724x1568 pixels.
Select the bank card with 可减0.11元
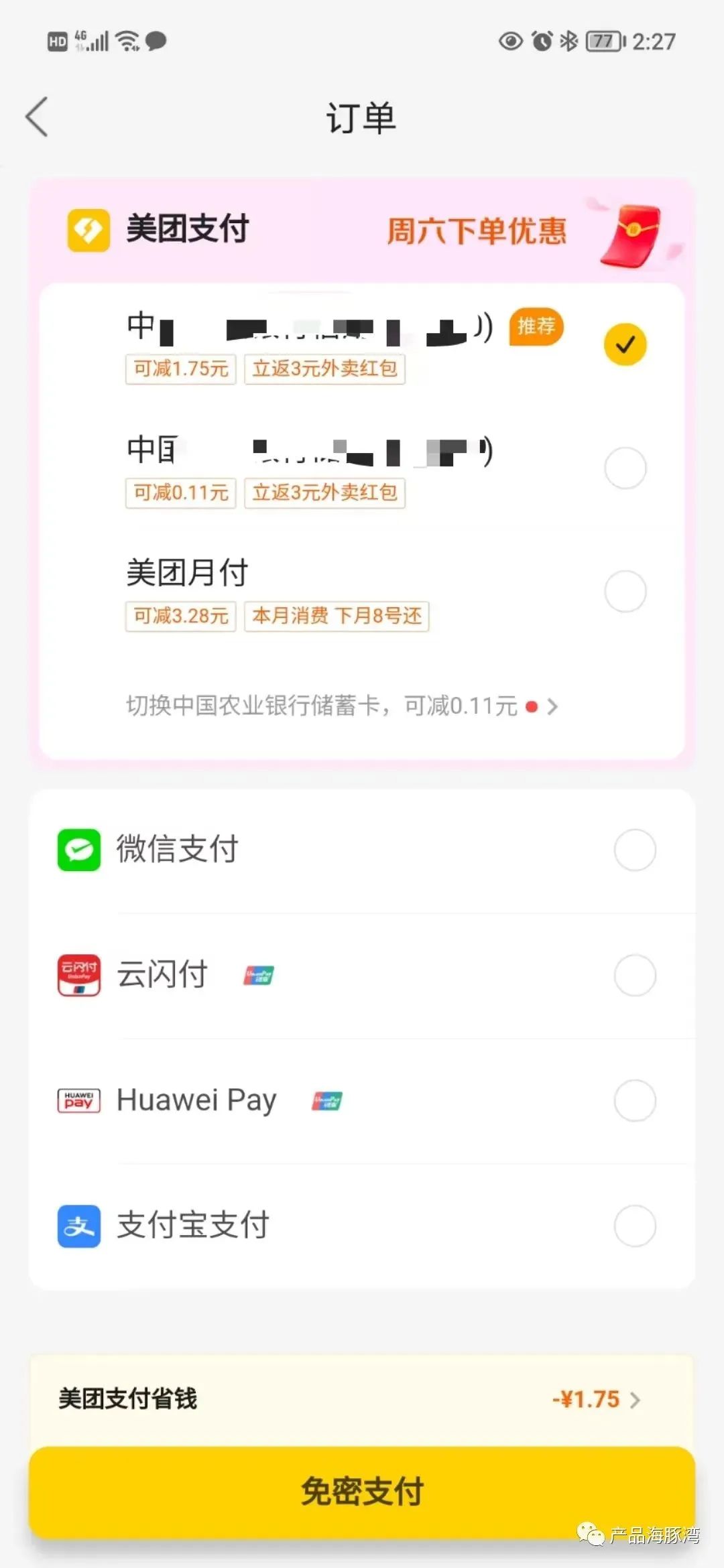coord(625,468)
